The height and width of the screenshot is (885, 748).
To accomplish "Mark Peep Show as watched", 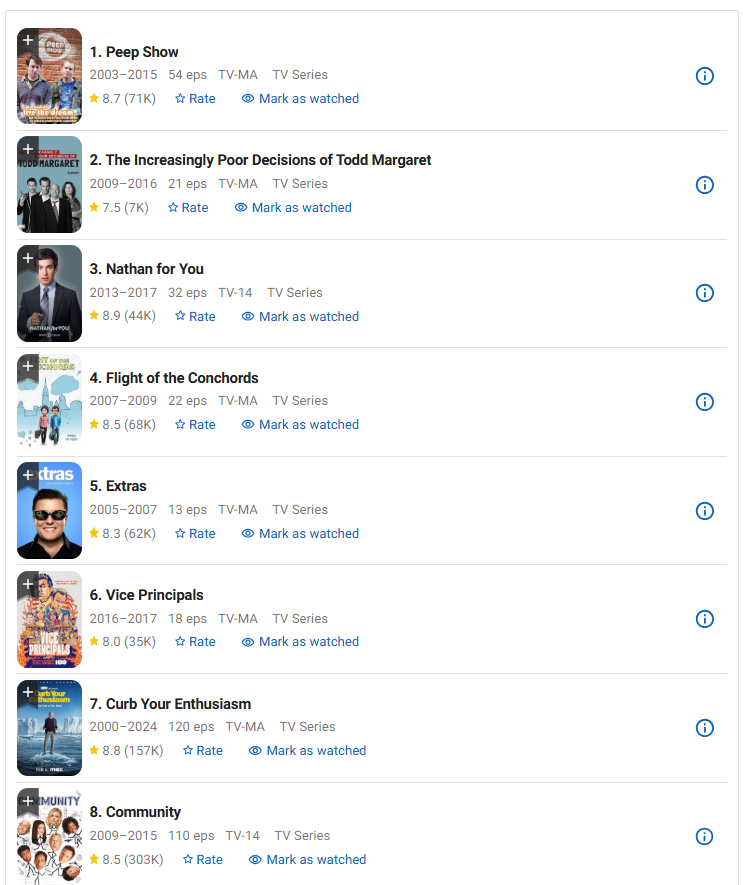I will coord(300,99).
